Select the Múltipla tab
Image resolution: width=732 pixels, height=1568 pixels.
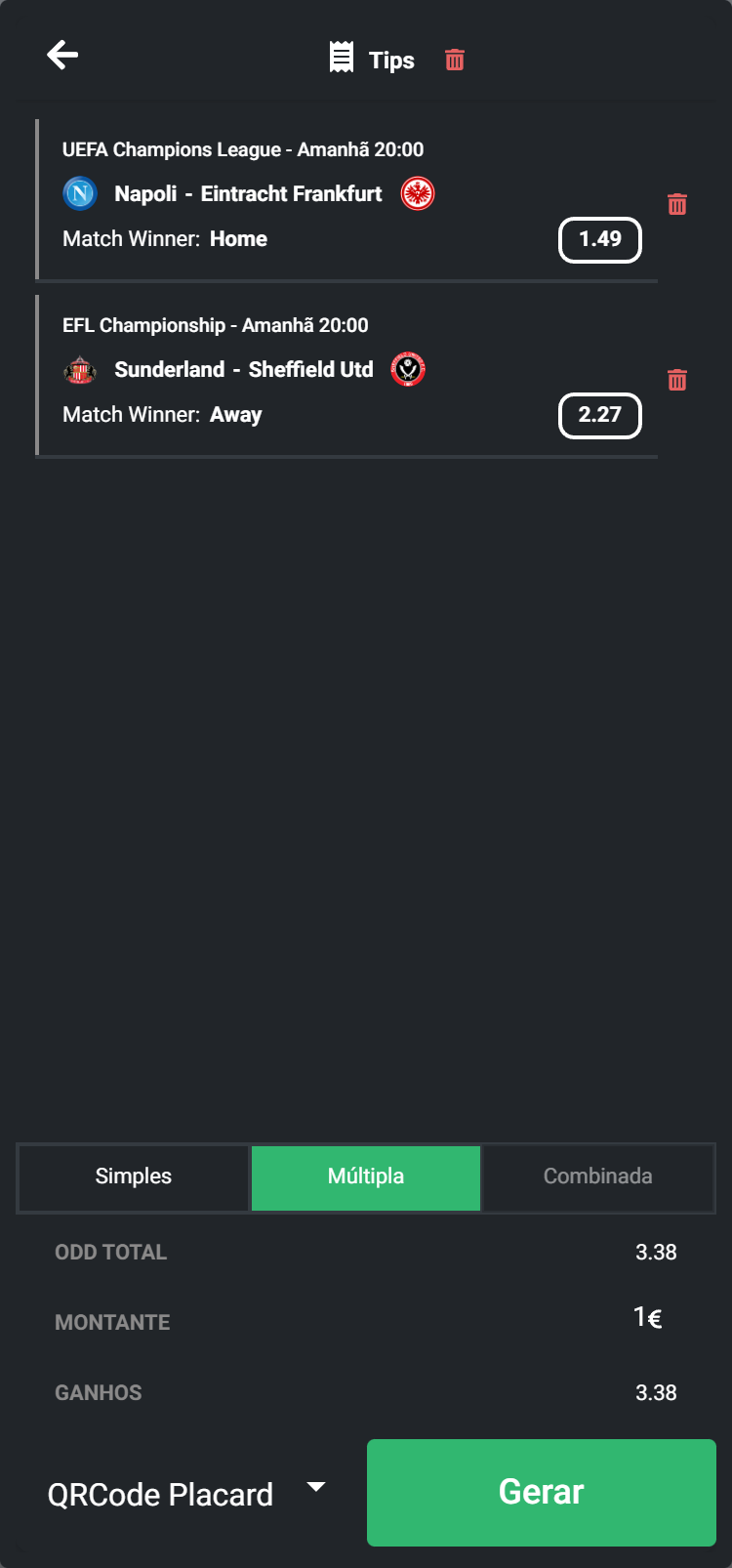[366, 1177]
